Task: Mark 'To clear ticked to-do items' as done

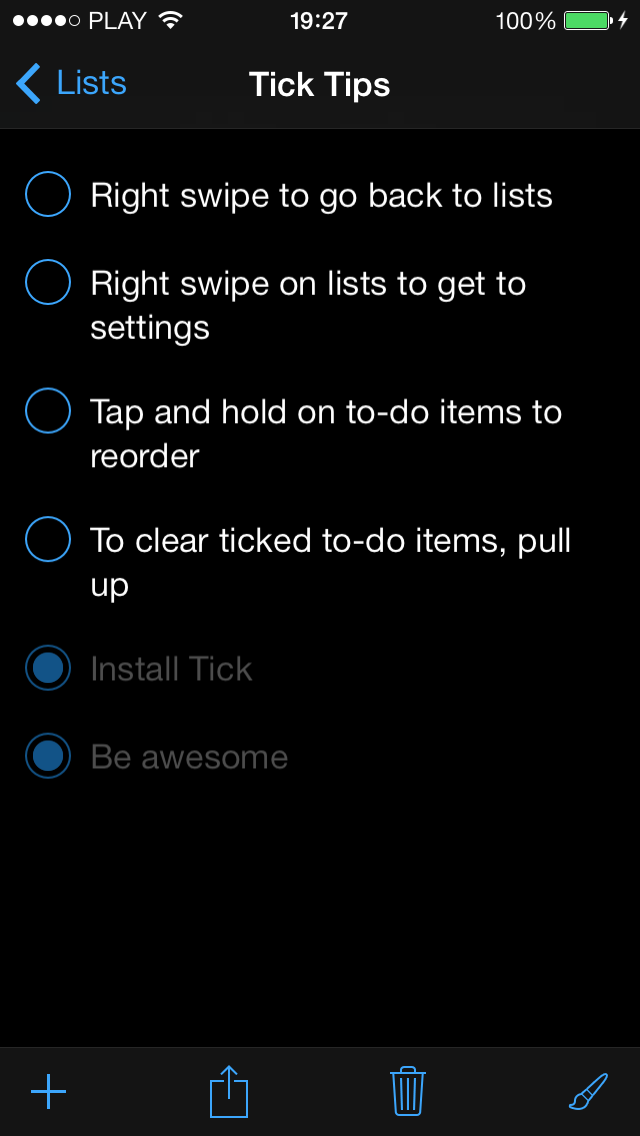Action: click(x=48, y=540)
